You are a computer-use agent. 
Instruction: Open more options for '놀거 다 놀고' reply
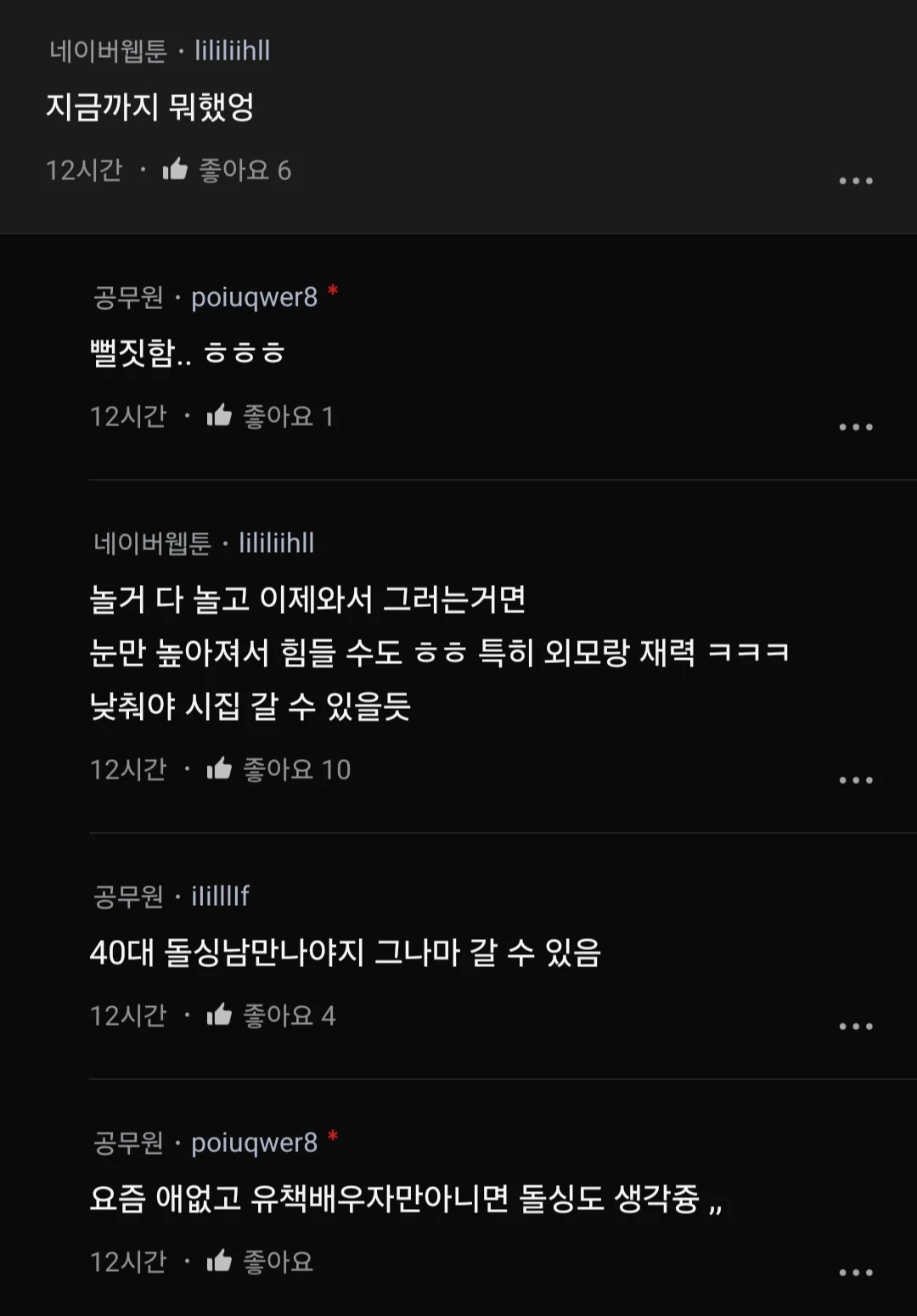point(855,780)
